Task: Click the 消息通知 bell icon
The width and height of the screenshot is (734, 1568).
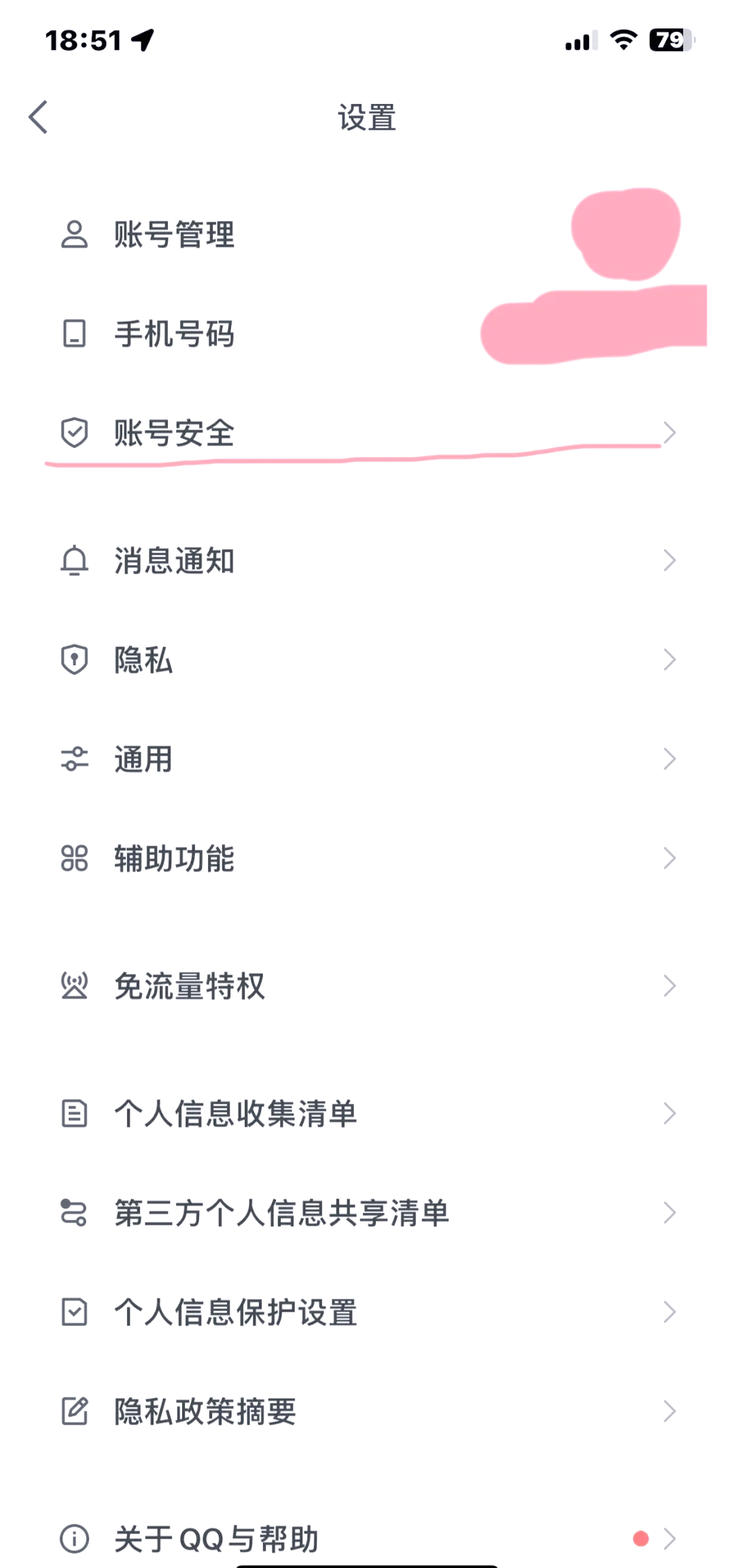Action: 75,560
